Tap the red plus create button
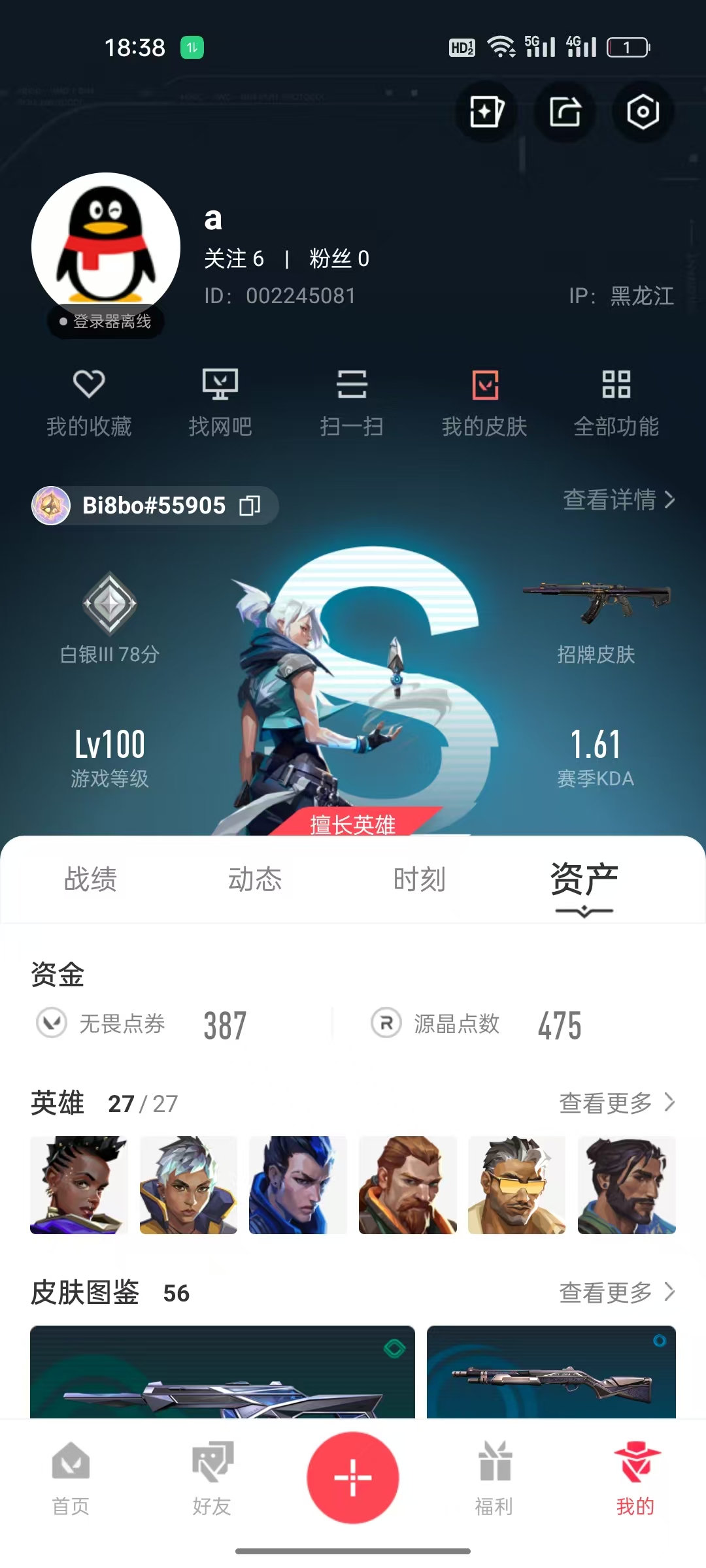 point(353,1478)
